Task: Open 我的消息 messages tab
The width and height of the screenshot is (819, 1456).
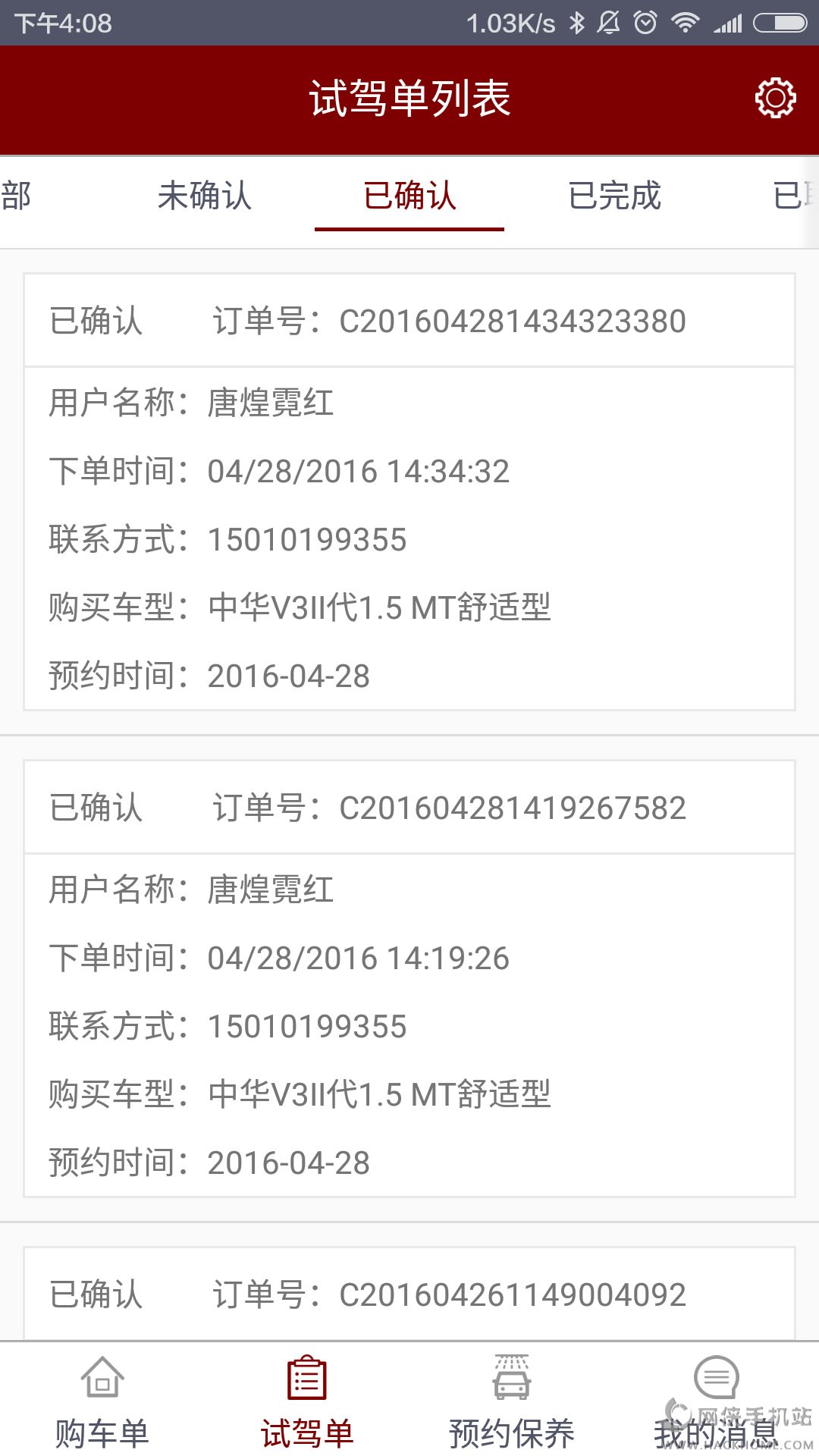Action: coord(716,1401)
